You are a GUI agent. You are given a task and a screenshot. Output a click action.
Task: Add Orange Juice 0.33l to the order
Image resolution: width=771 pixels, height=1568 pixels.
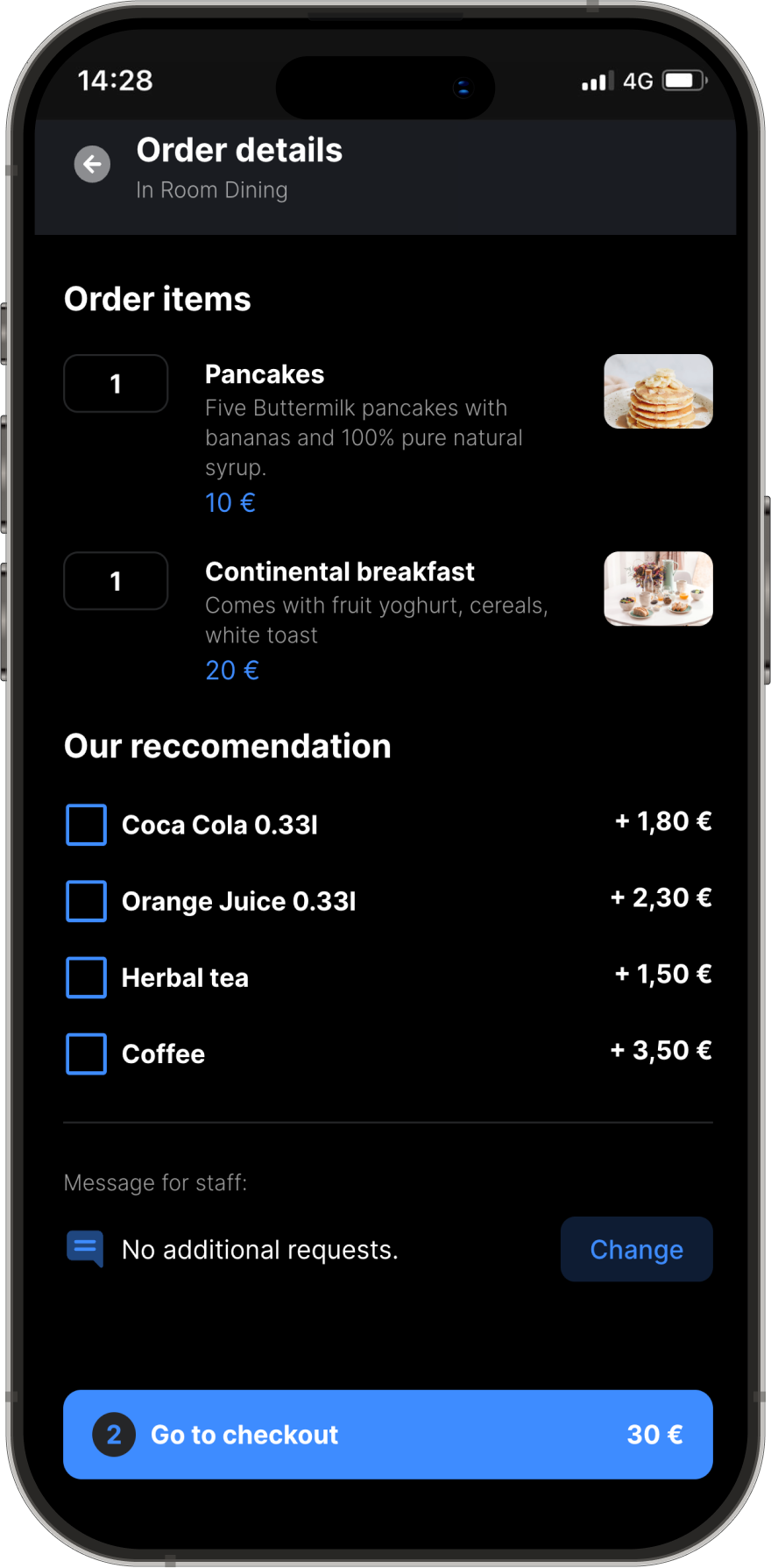(87, 901)
